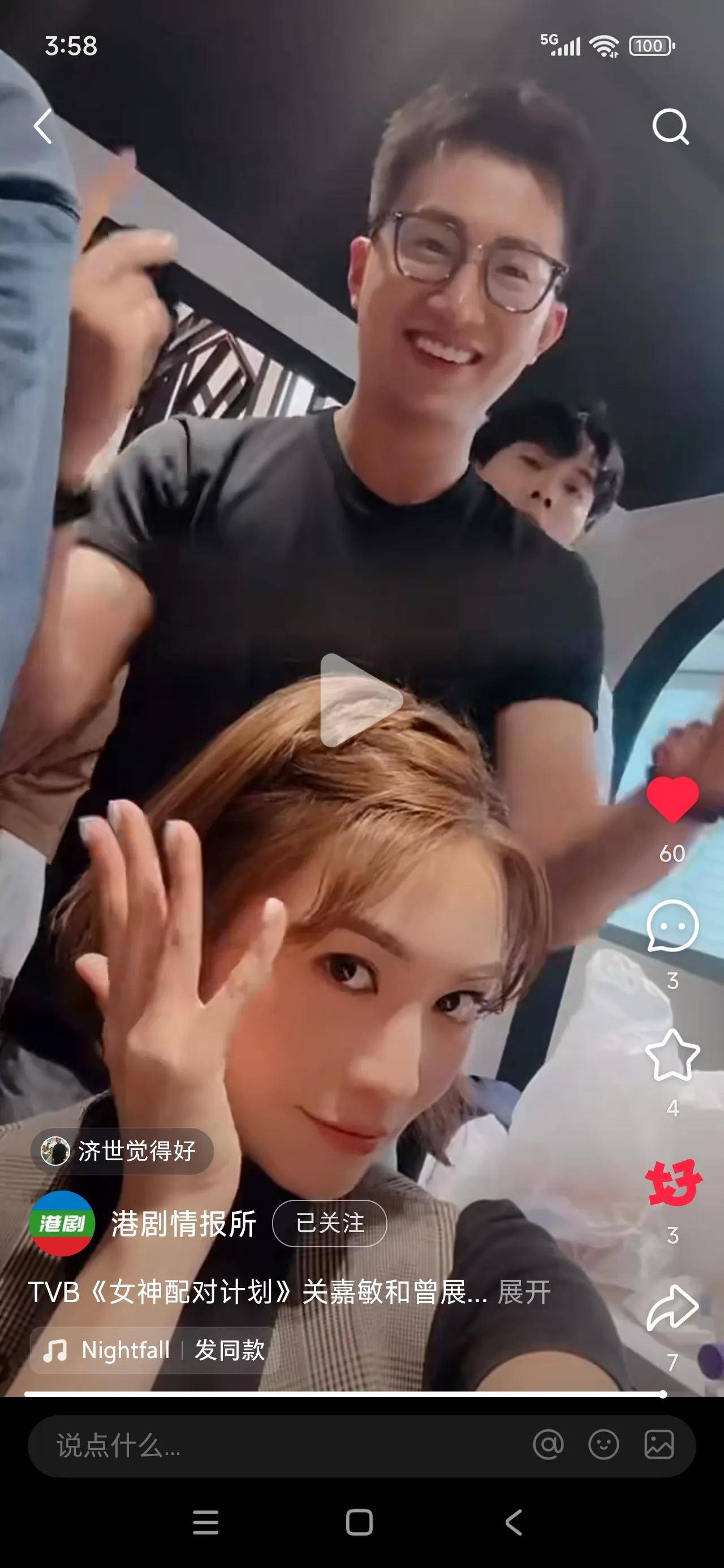Resume the paused video with play button

tap(360, 700)
